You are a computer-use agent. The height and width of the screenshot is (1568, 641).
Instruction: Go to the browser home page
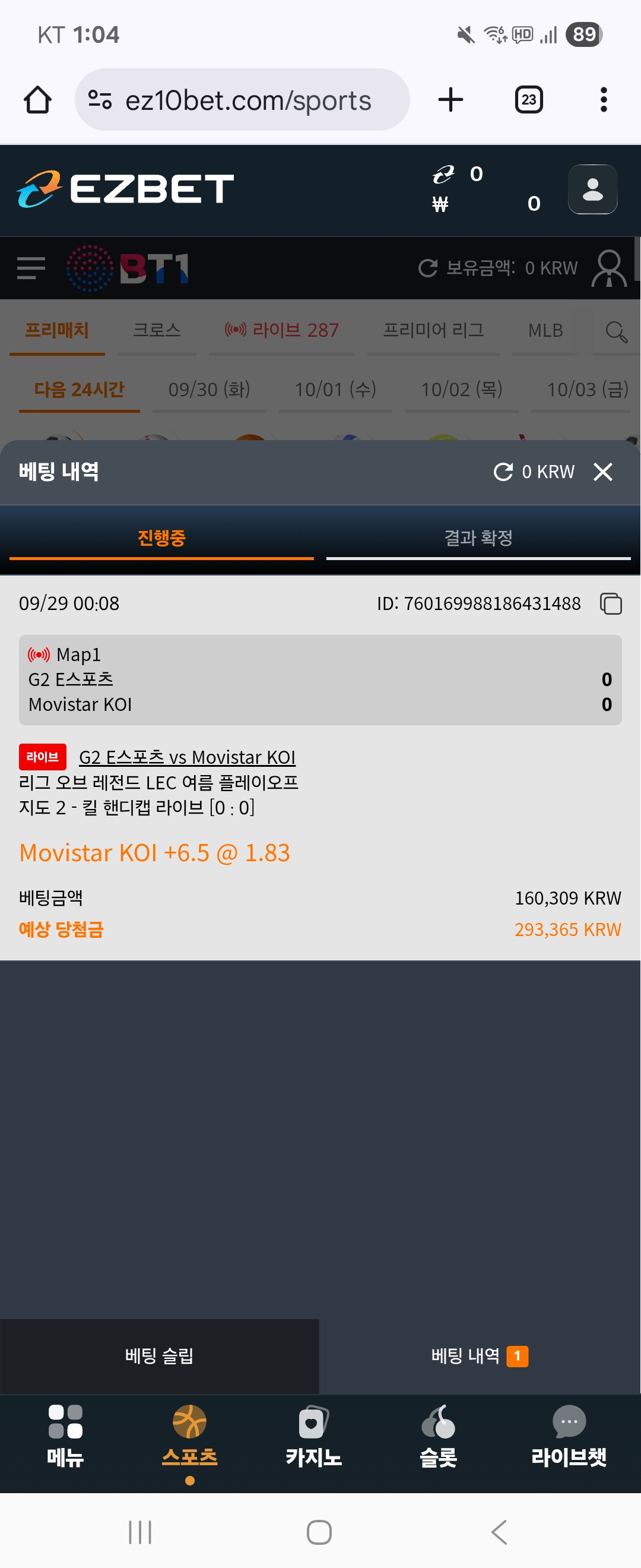38,100
